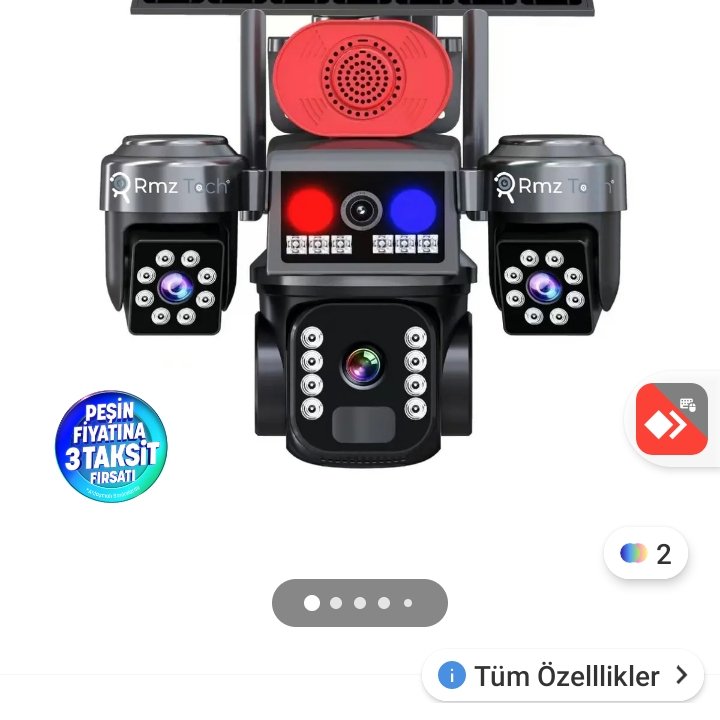Tap the image page indicator dots
This screenshot has width=720, height=720.
[360, 603]
